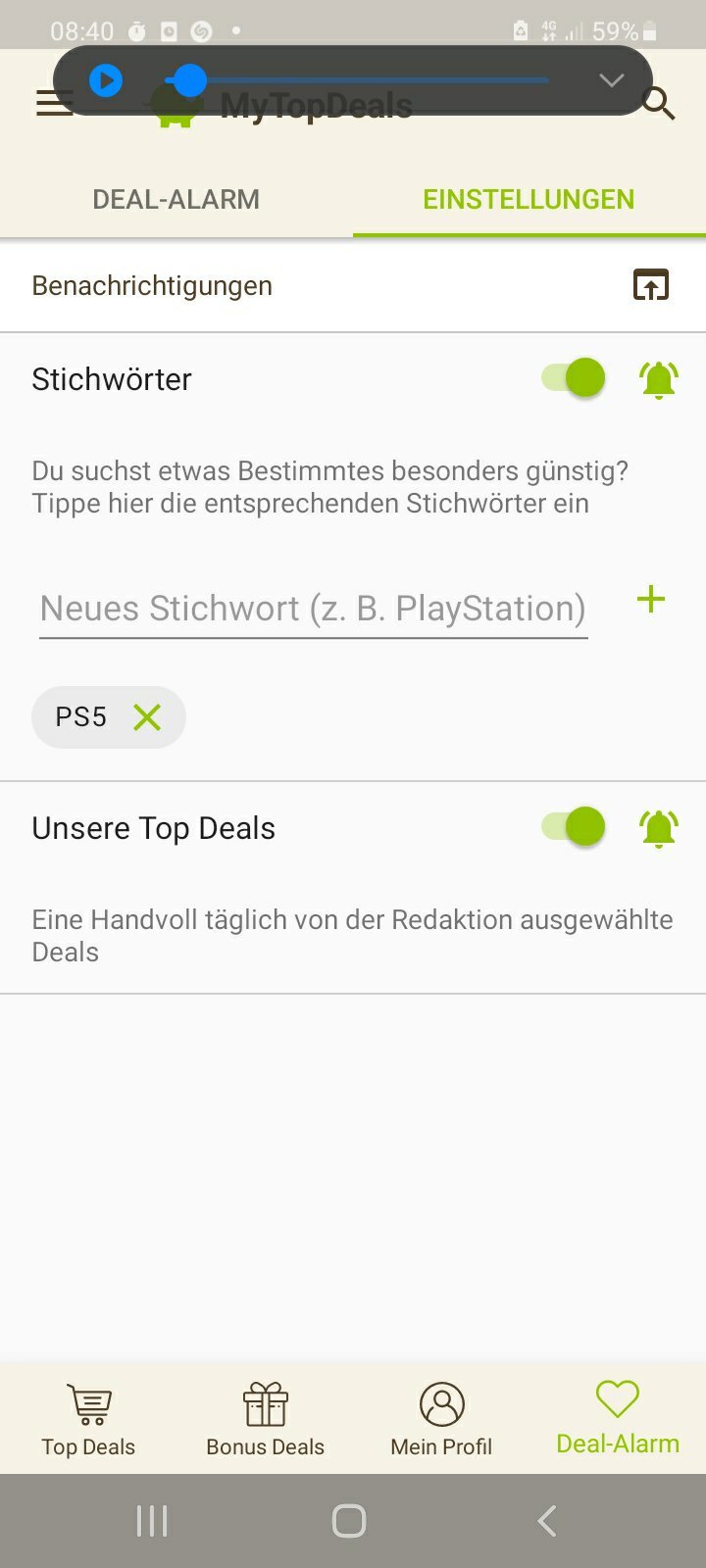
Task: Open Mein Profil
Action: point(441,1418)
